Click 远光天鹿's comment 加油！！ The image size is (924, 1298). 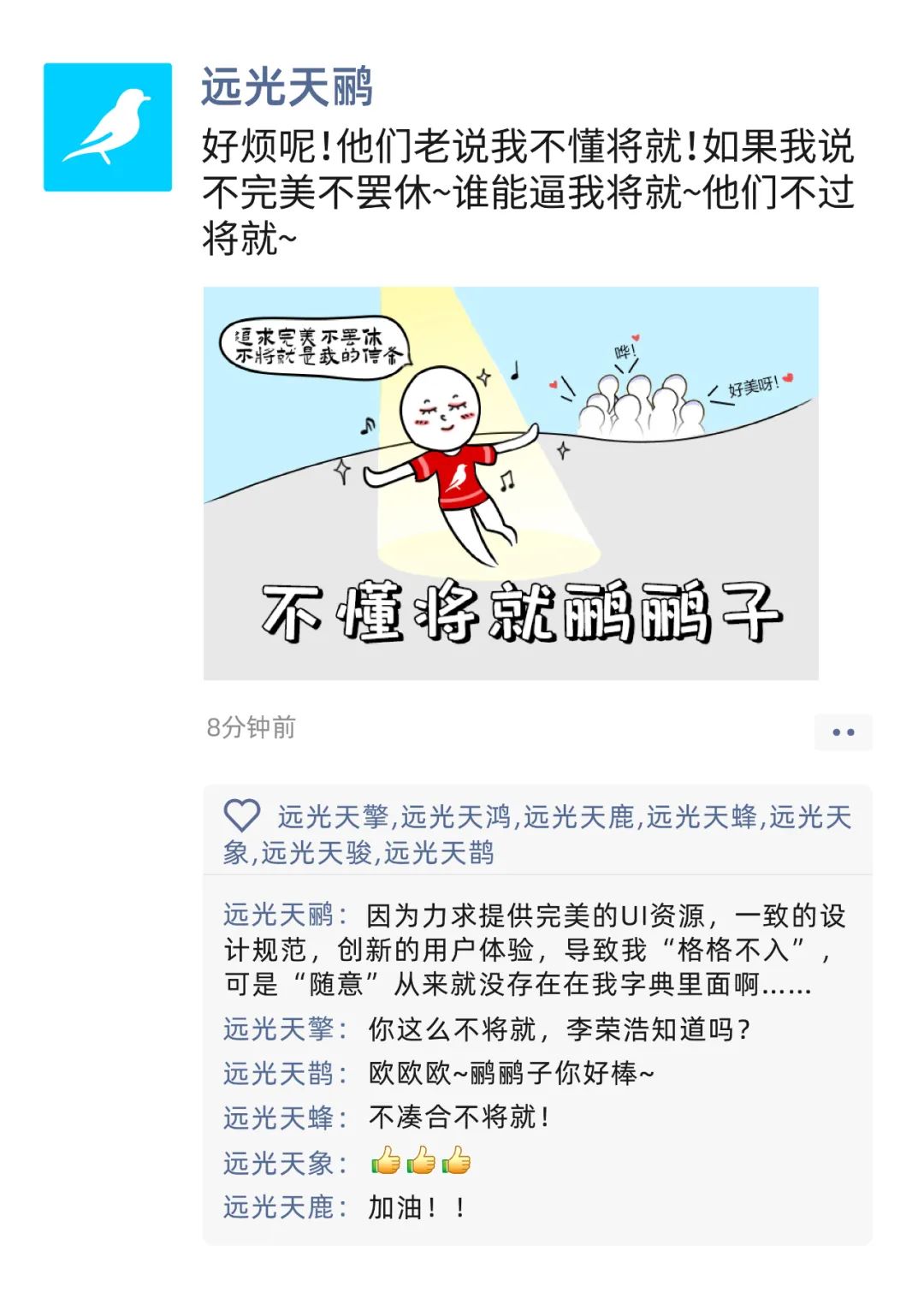[415, 1207]
